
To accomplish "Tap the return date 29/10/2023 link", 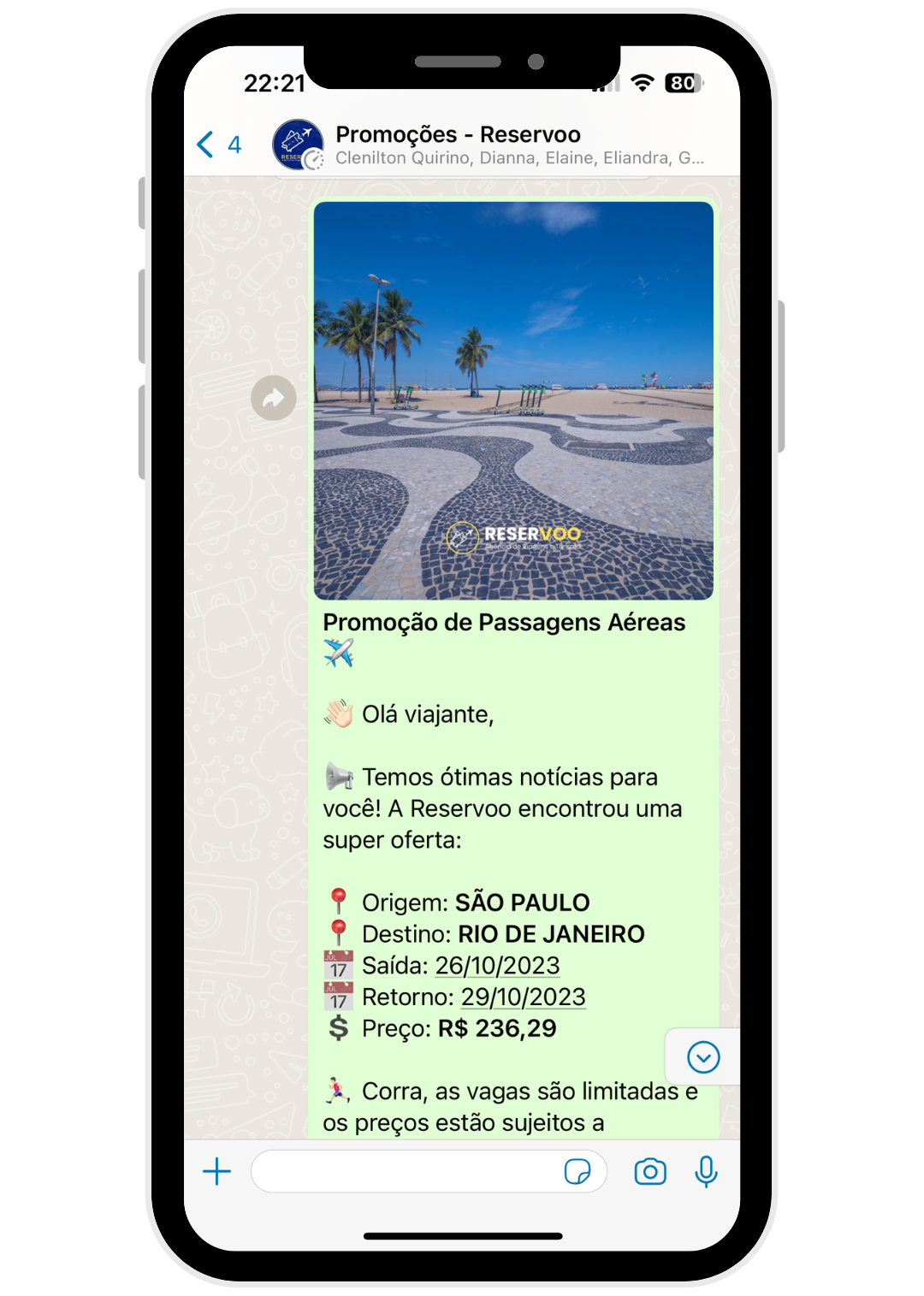I will coord(523,997).
